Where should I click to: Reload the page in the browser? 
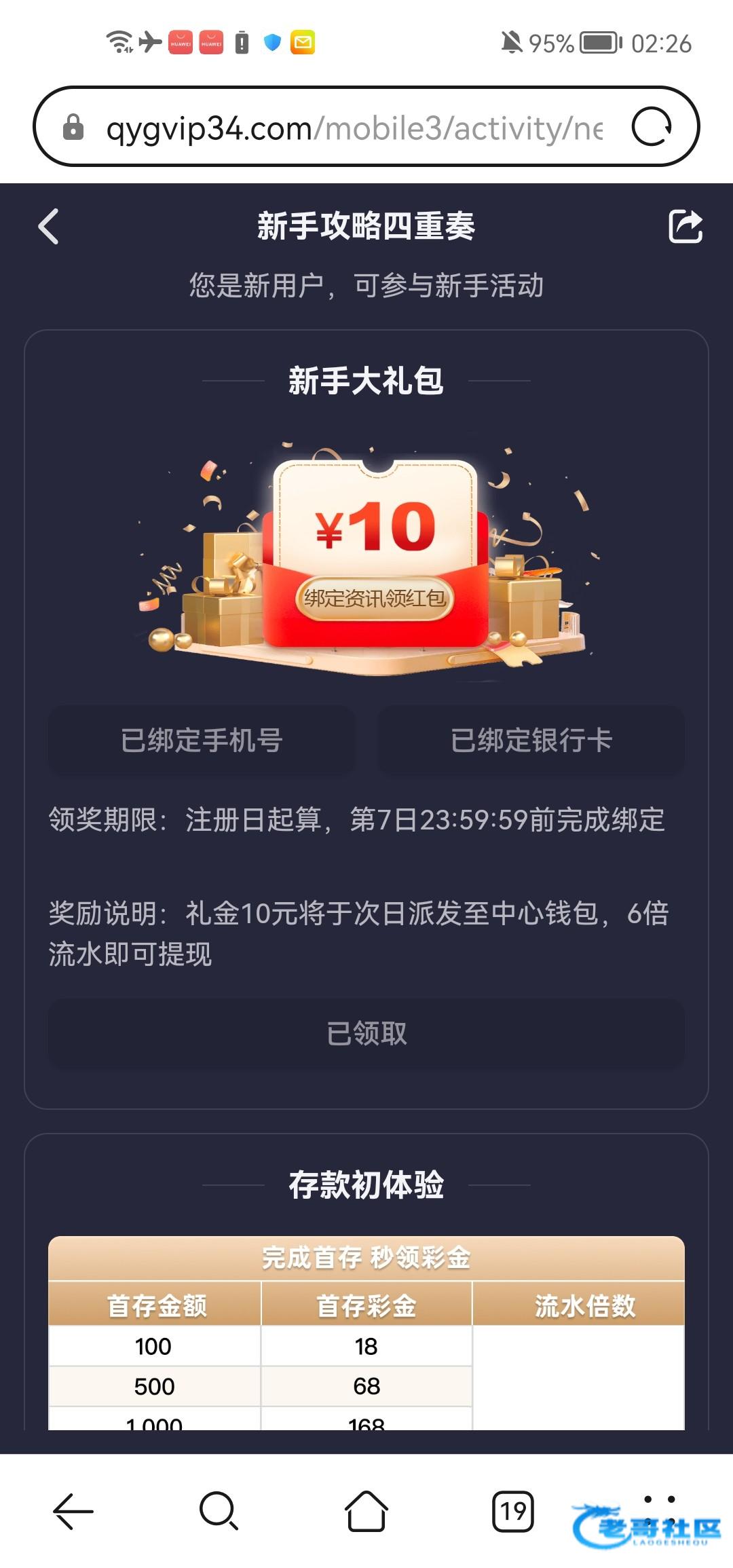[652, 127]
